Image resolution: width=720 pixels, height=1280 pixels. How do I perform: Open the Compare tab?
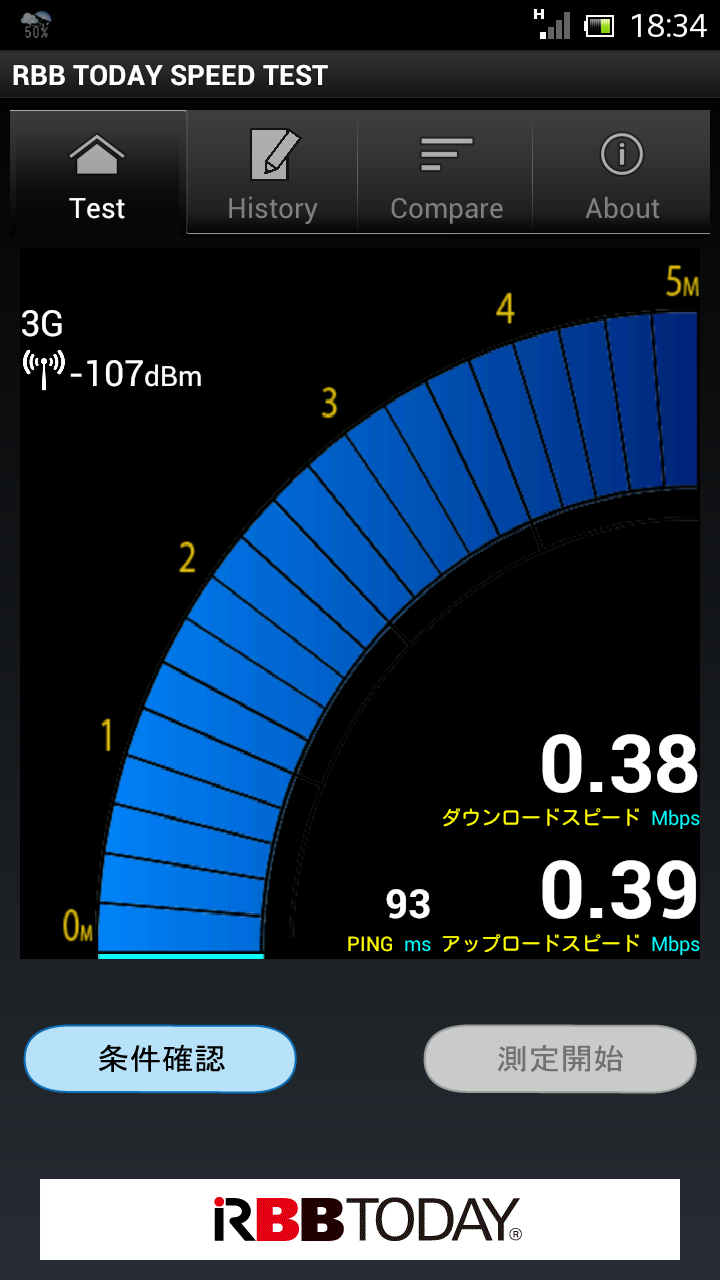446,172
